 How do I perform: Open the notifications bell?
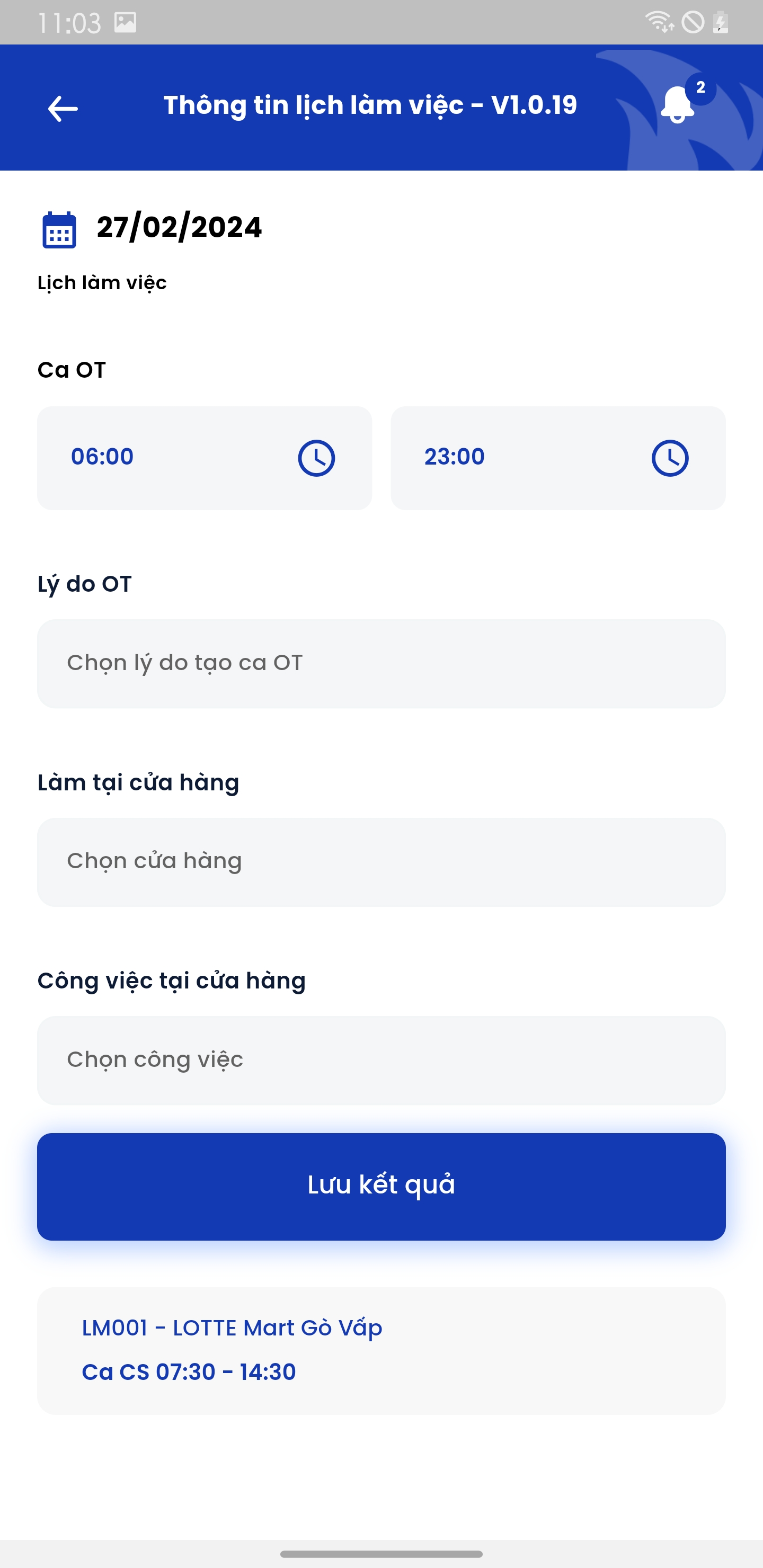[678, 105]
